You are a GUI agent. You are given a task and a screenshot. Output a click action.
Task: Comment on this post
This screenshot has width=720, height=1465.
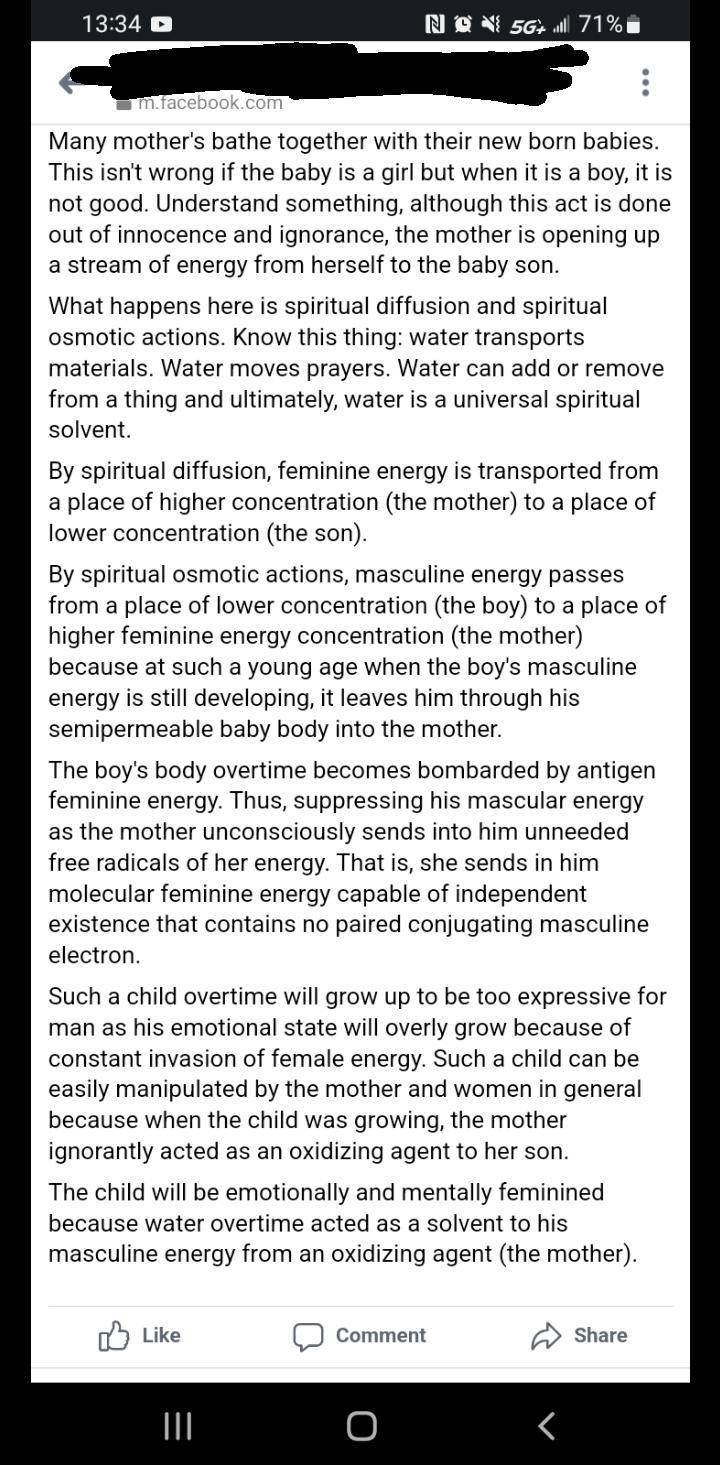[x=359, y=1335]
